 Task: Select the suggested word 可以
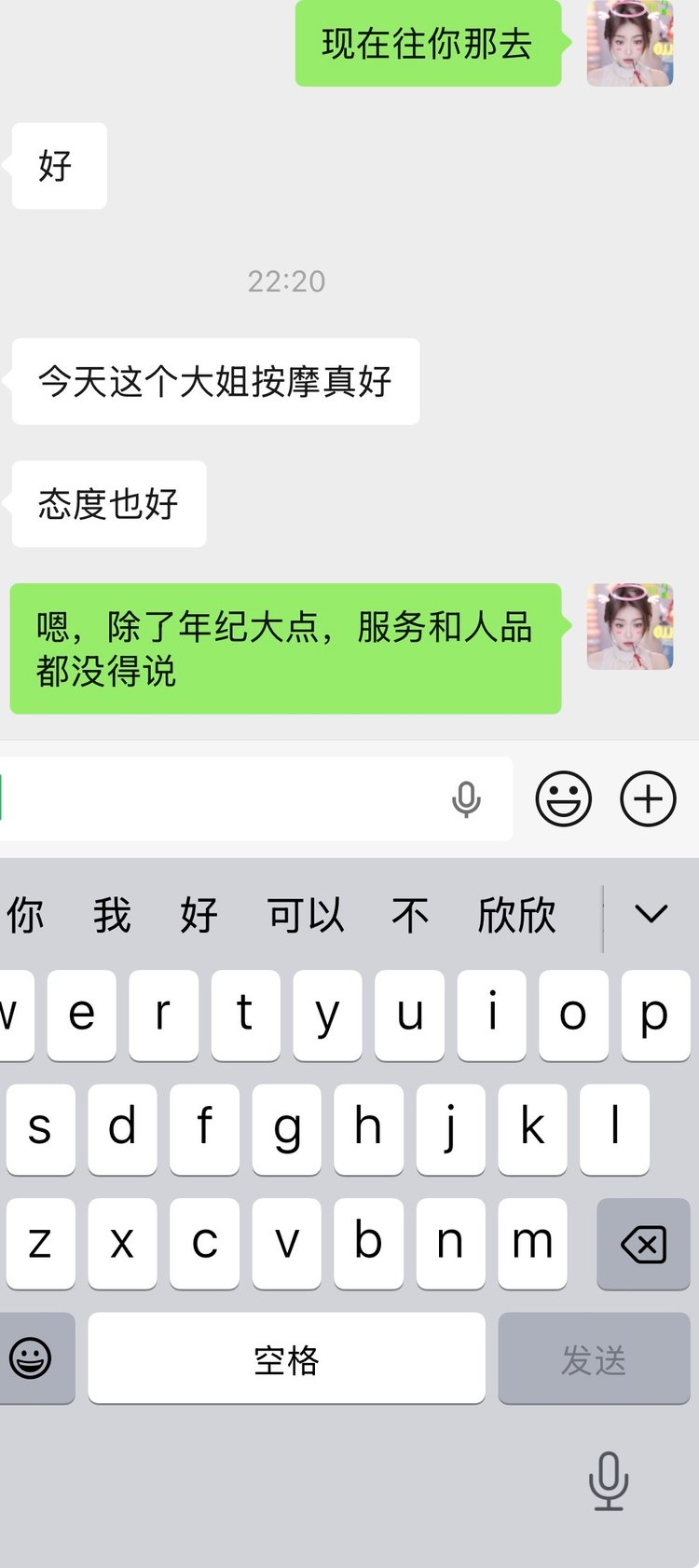[x=306, y=916]
